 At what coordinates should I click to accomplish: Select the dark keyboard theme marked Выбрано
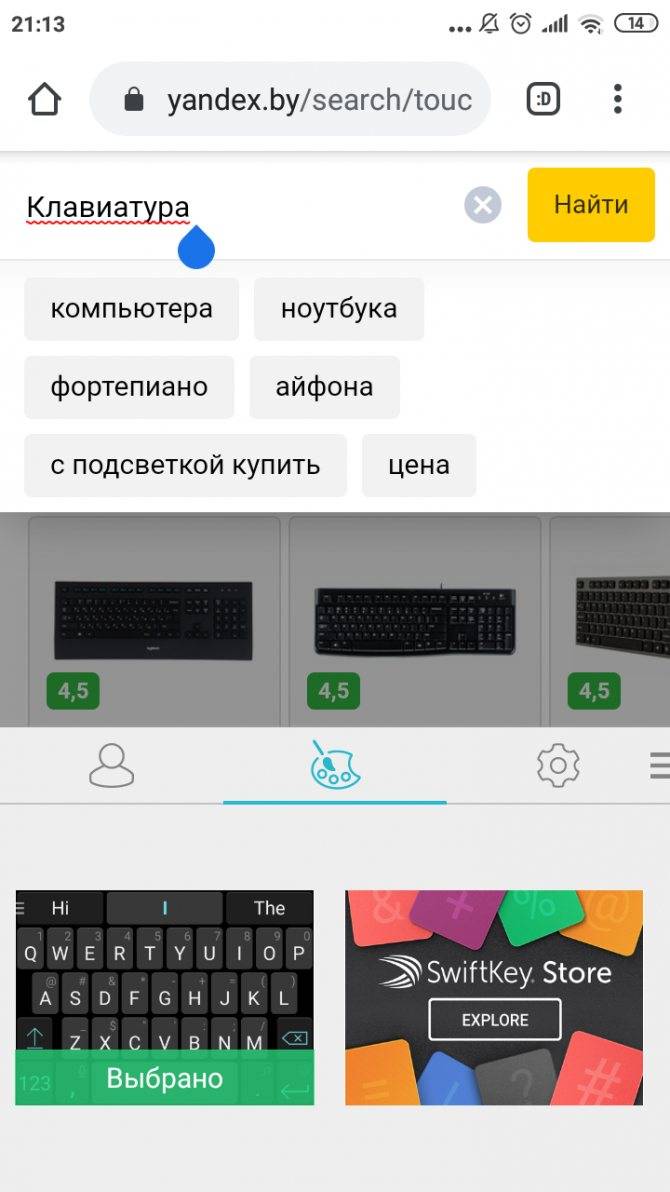point(164,997)
